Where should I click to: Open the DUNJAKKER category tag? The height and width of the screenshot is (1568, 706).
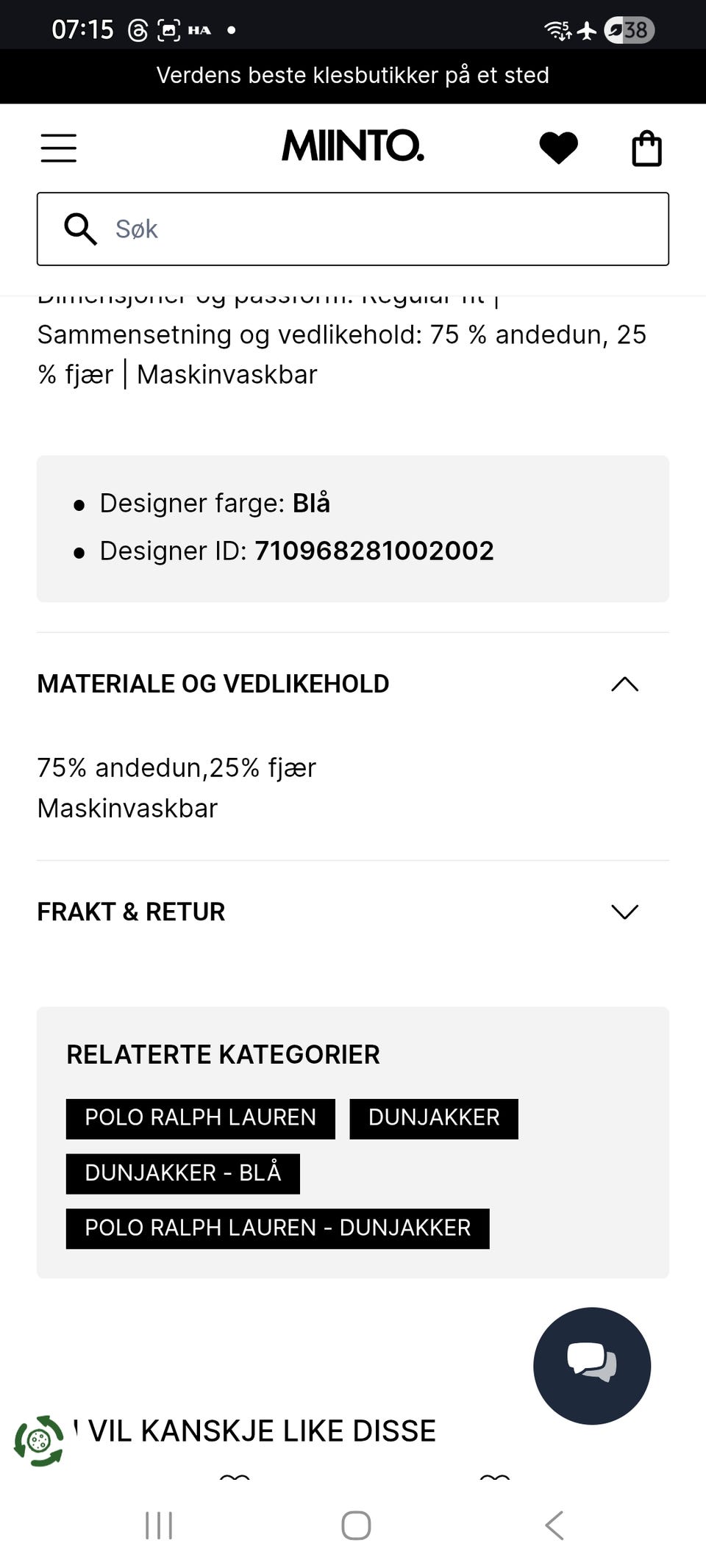click(434, 1118)
